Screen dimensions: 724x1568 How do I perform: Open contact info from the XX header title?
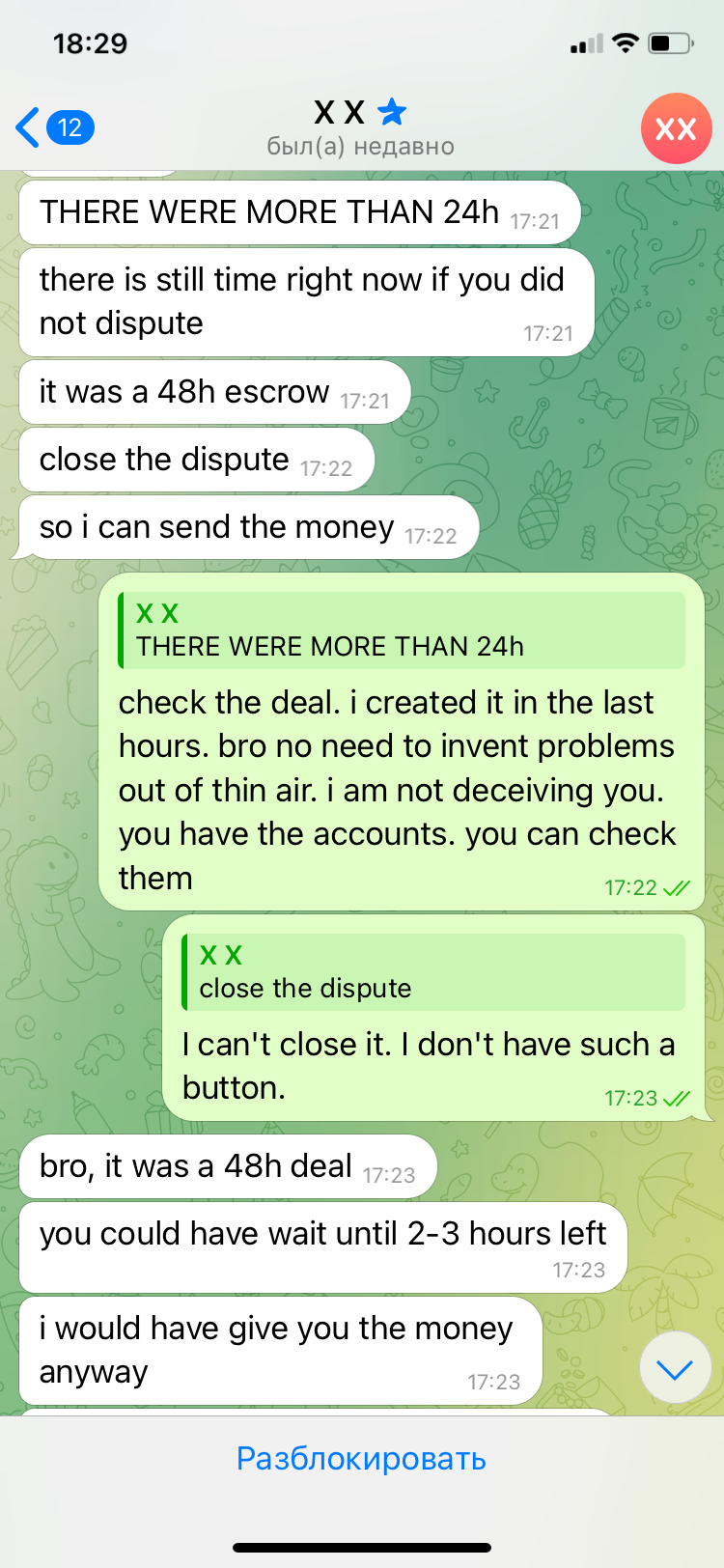[359, 127]
